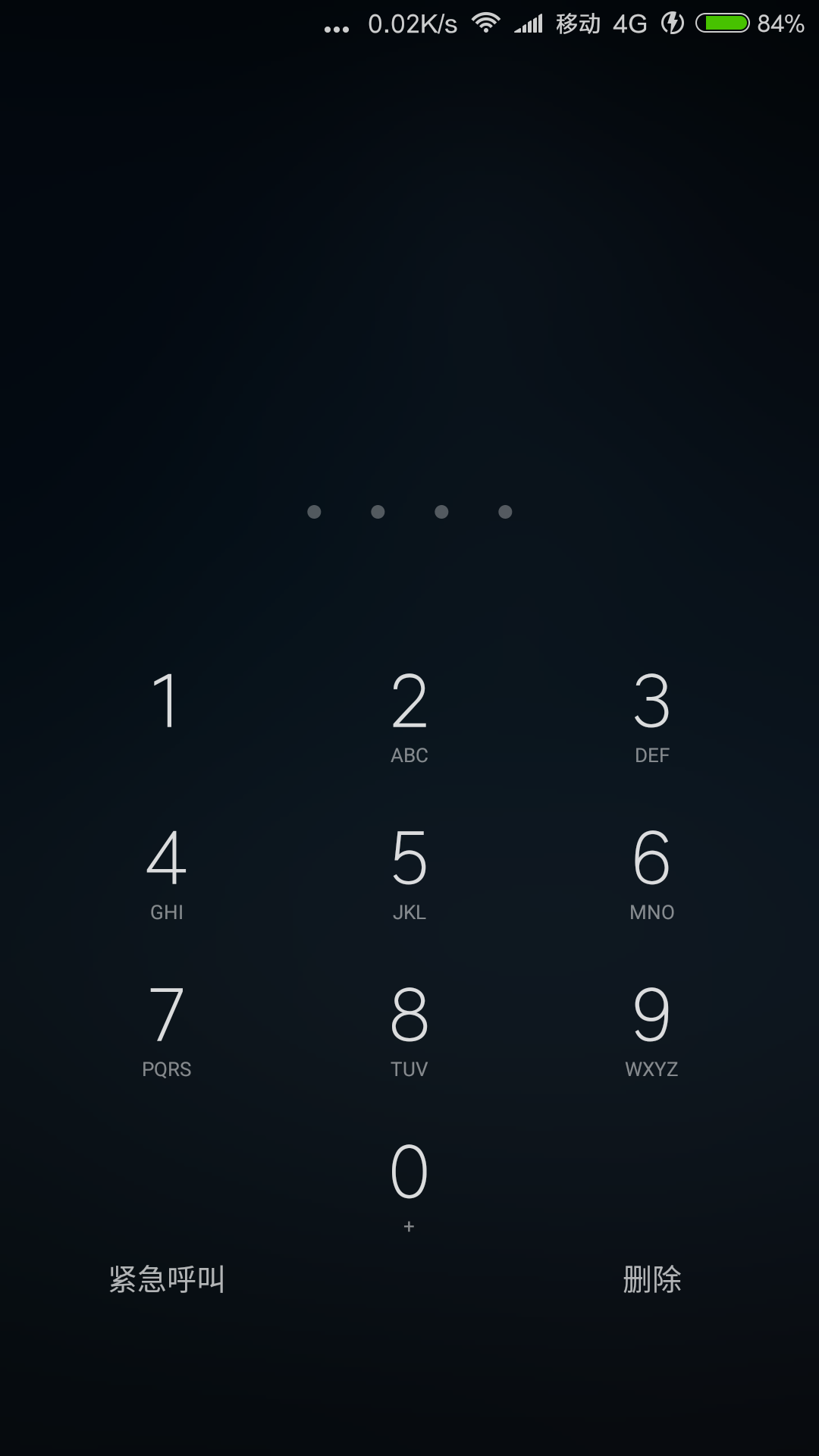The image size is (819, 1456).
Task: Delete the last entered digit (删除)
Action: point(651,1279)
